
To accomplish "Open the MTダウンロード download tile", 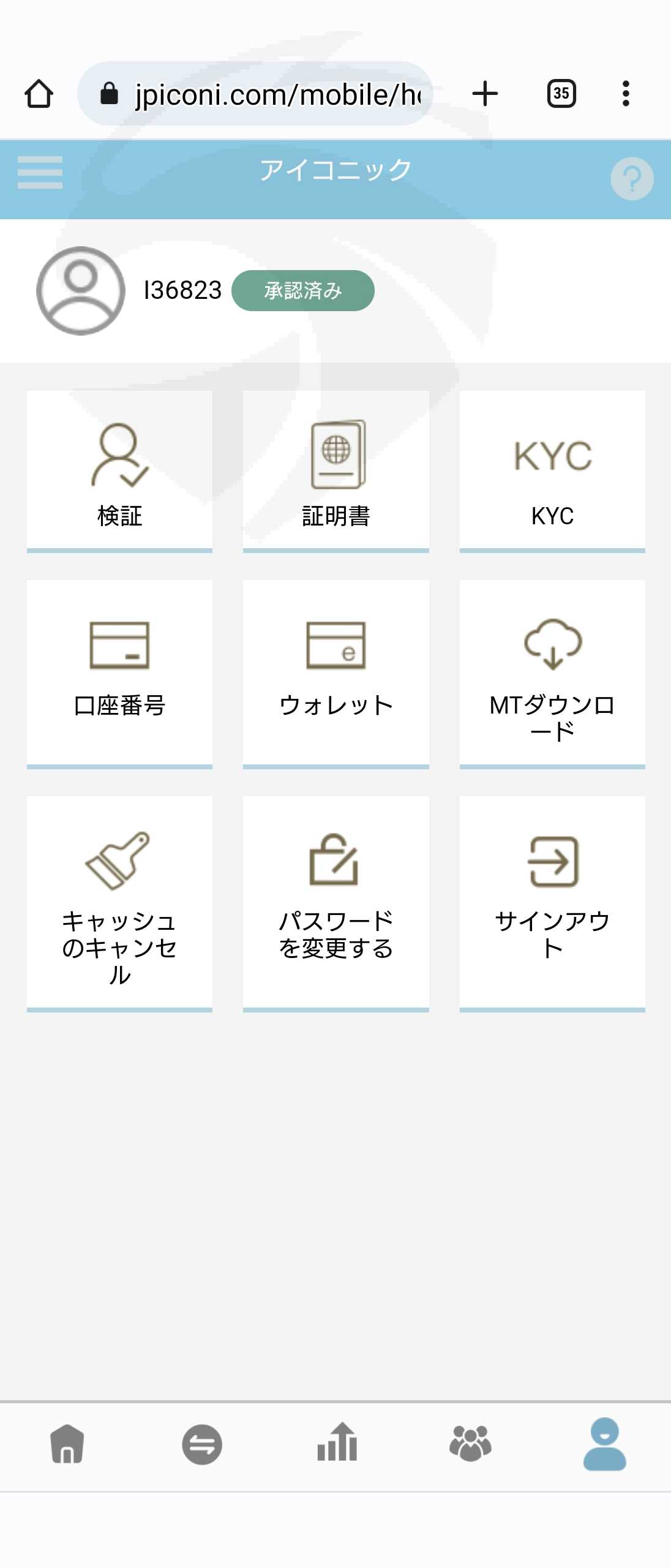I will coord(552,673).
